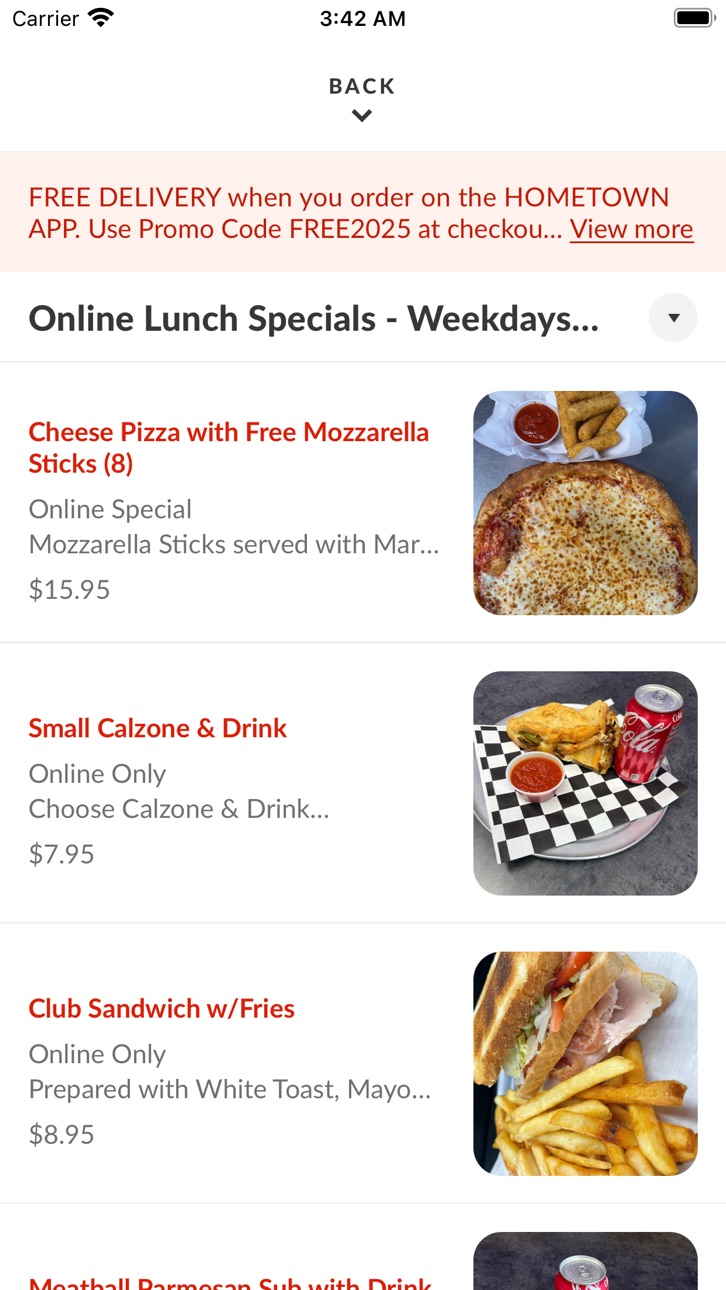Expand the Online Lunch Specials category dropdown
Viewport: 726px width, 1290px height.
[673, 318]
